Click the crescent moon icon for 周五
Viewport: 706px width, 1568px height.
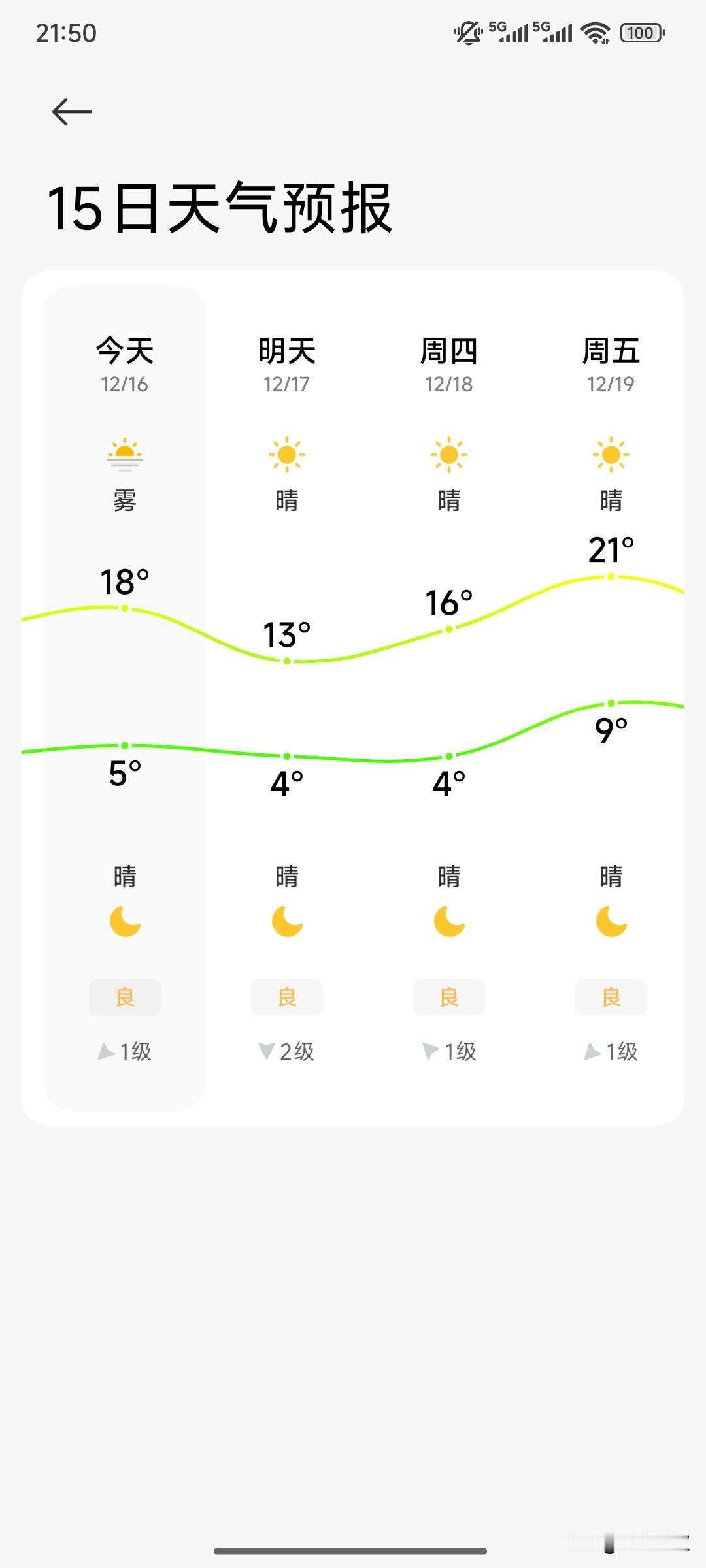(611, 923)
